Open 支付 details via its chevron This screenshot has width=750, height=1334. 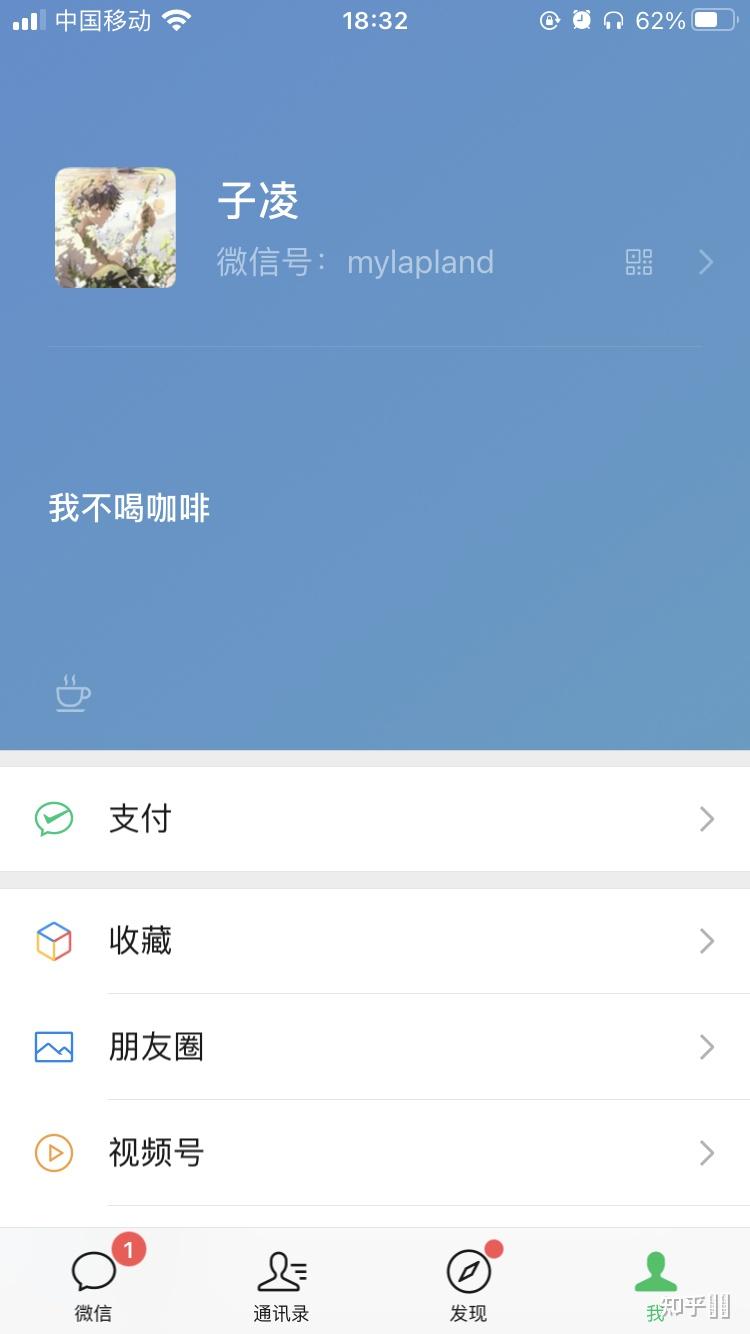(x=706, y=818)
